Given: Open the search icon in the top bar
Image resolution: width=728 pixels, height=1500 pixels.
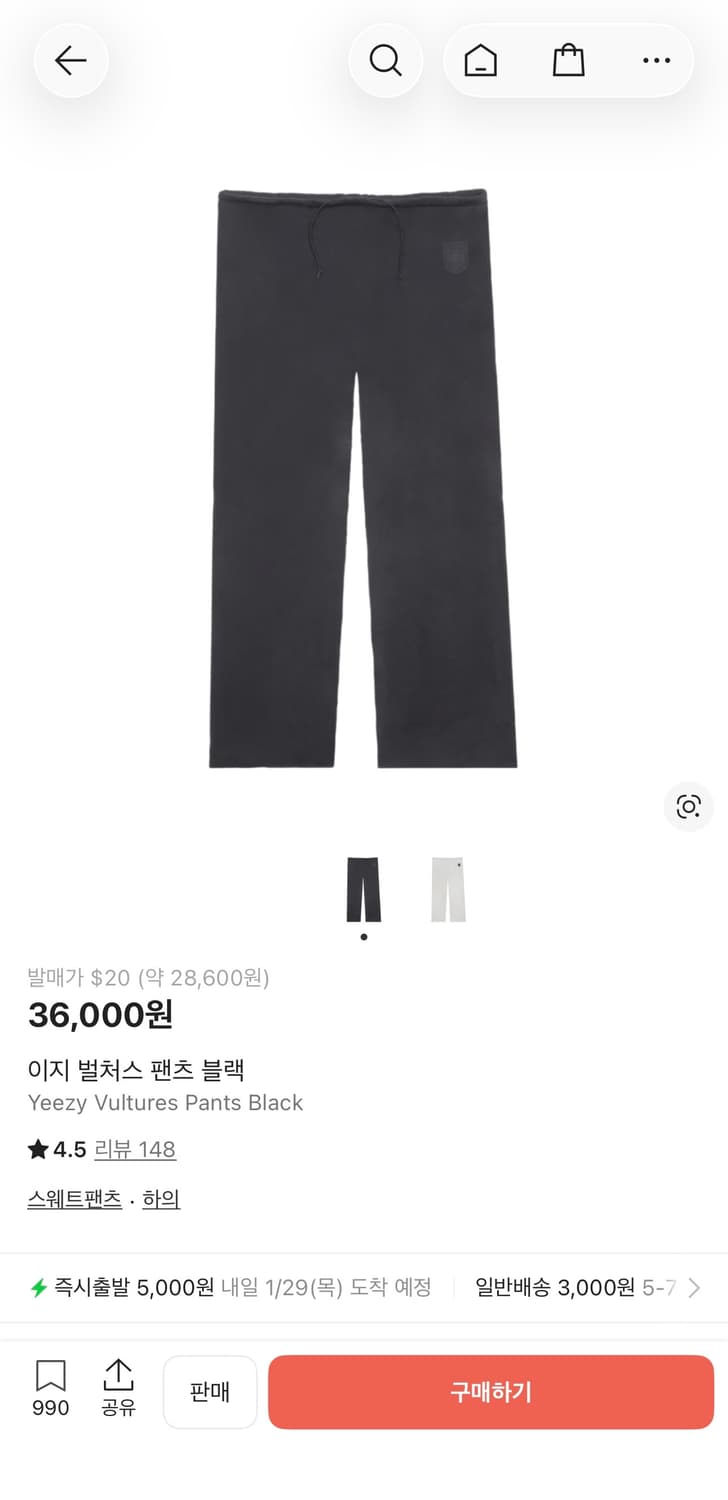Looking at the screenshot, I should tap(386, 60).
